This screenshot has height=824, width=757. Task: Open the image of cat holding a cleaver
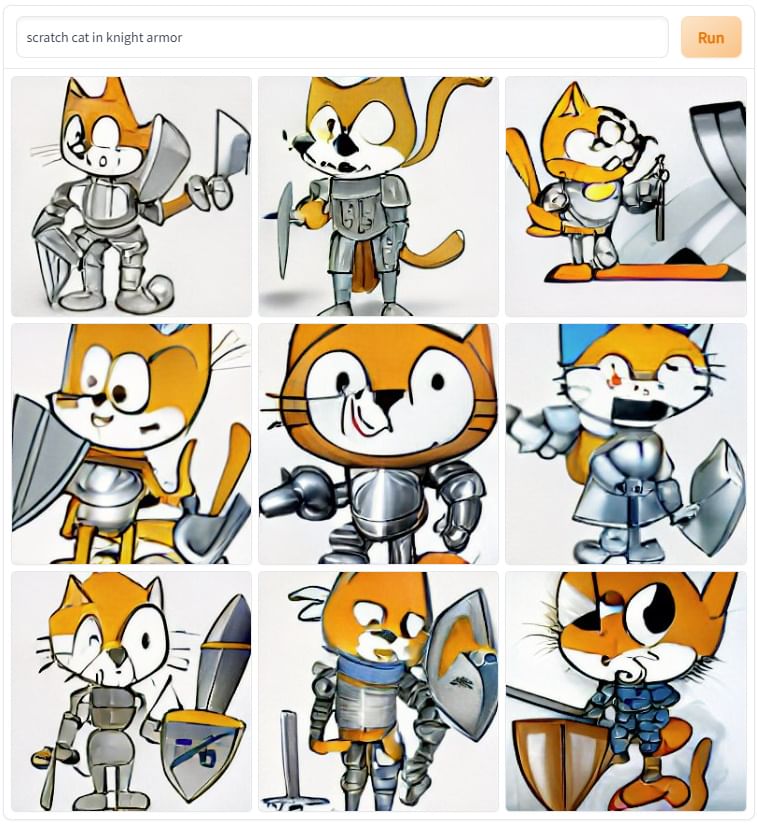pyautogui.click(x=131, y=196)
